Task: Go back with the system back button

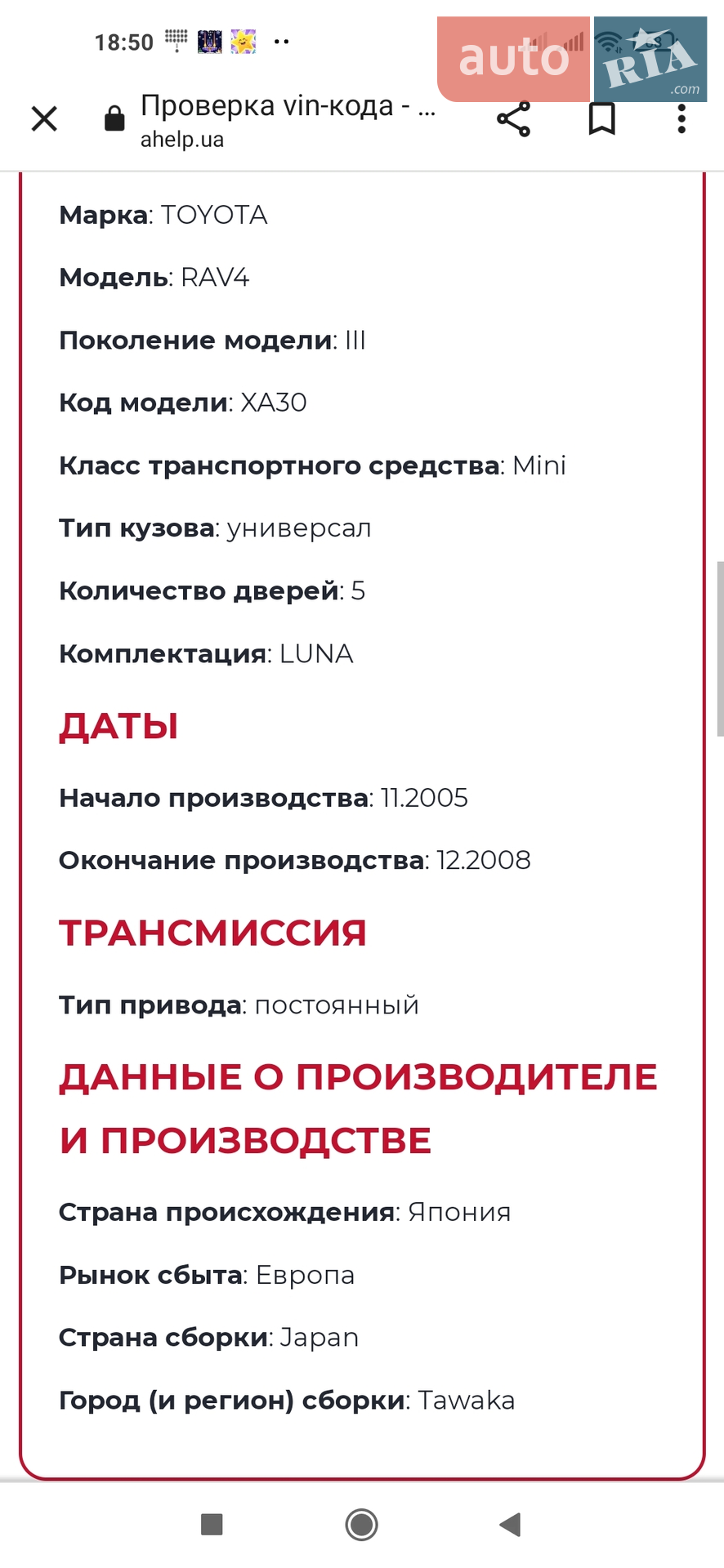Action: 511,1524
